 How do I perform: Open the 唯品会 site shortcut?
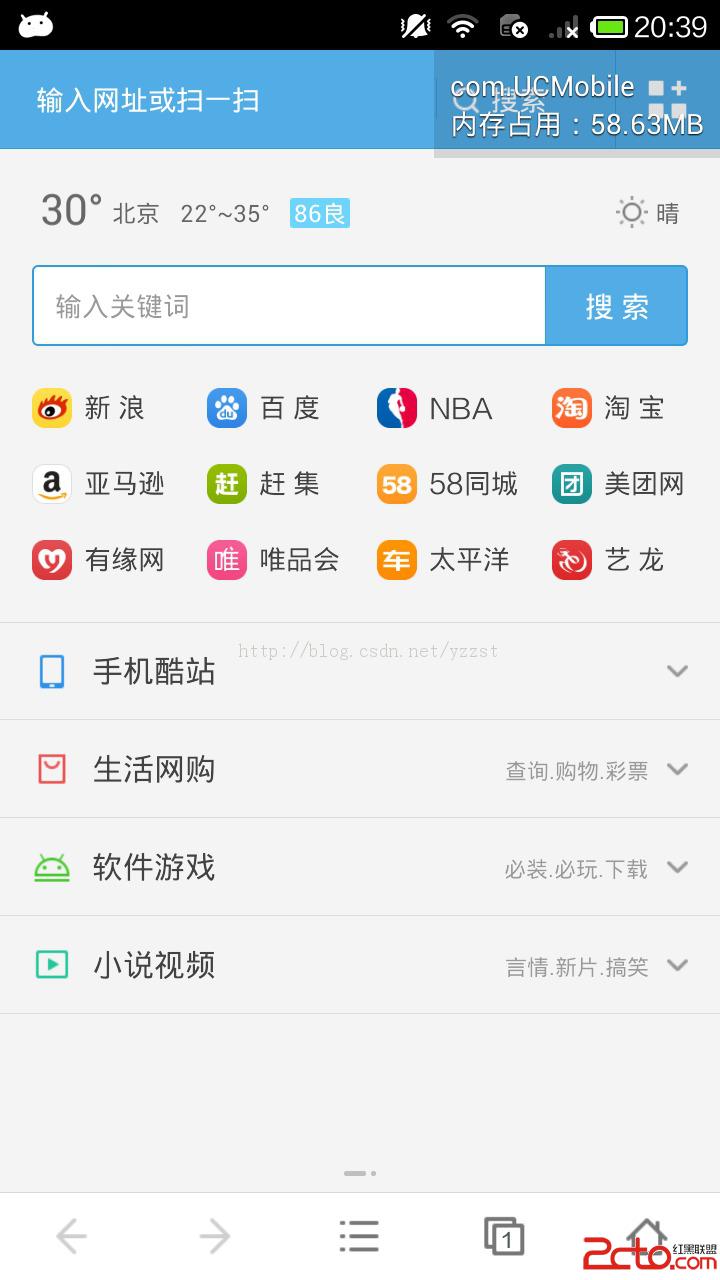point(274,560)
